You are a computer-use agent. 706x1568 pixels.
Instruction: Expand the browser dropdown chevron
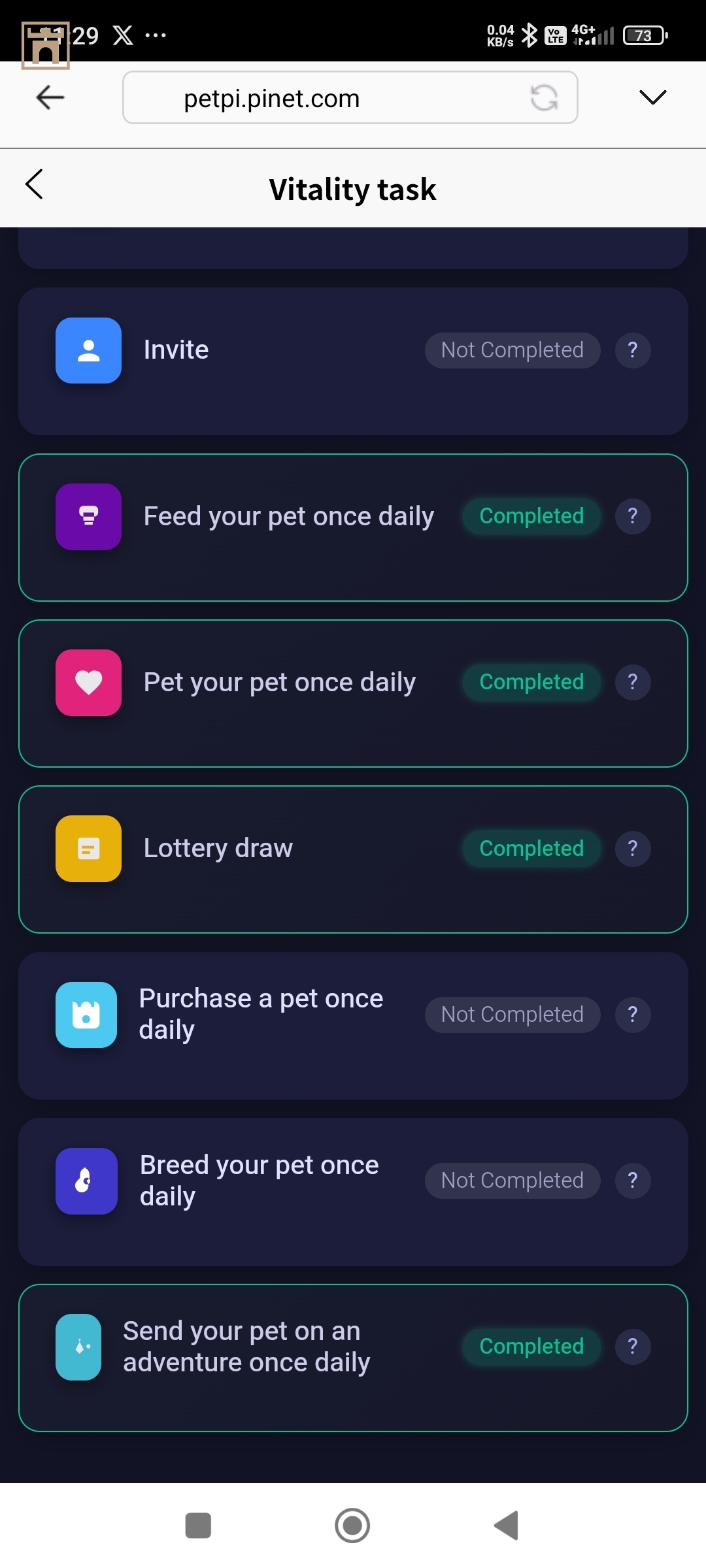652,97
